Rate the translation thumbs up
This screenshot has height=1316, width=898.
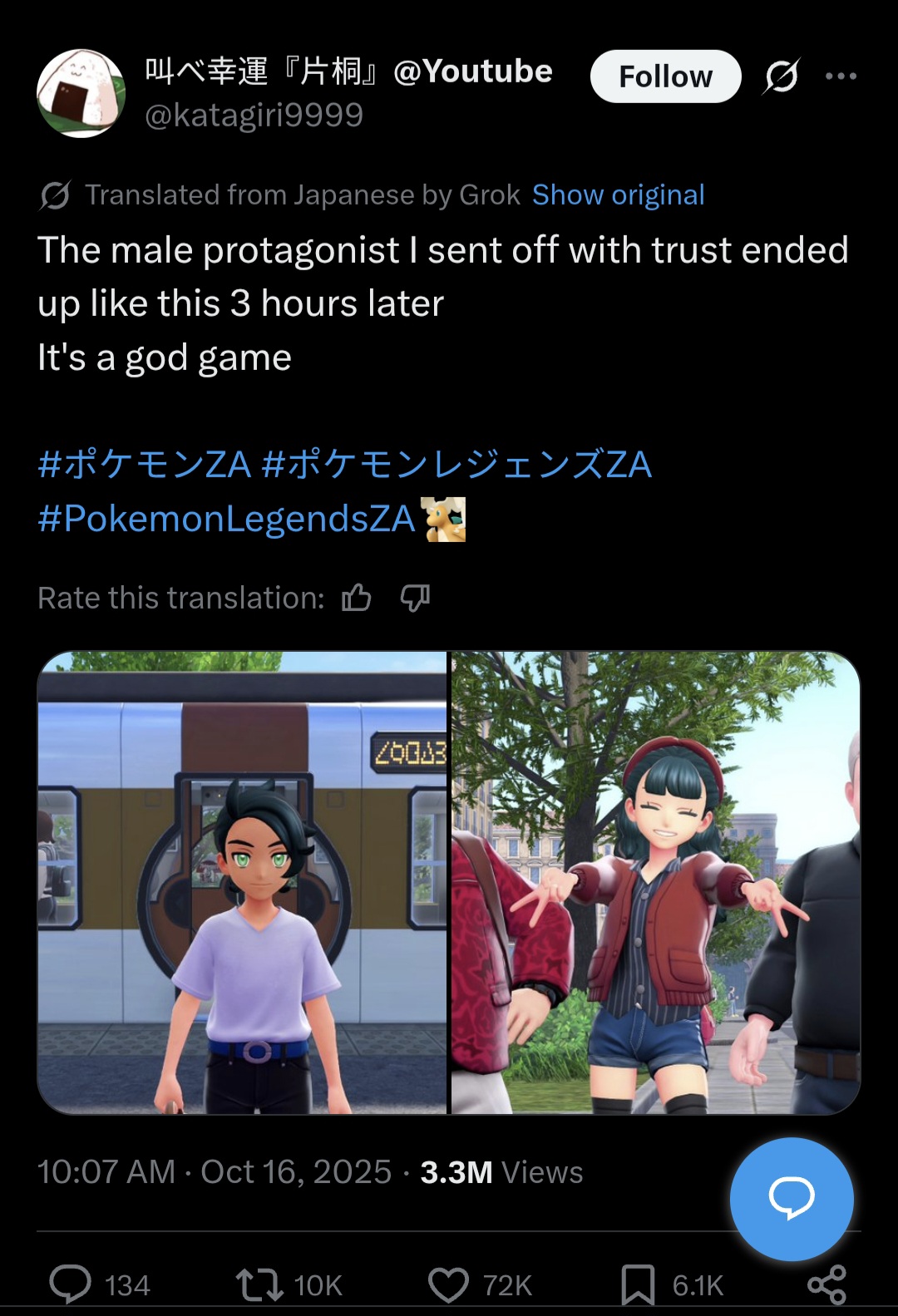[357, 597]
